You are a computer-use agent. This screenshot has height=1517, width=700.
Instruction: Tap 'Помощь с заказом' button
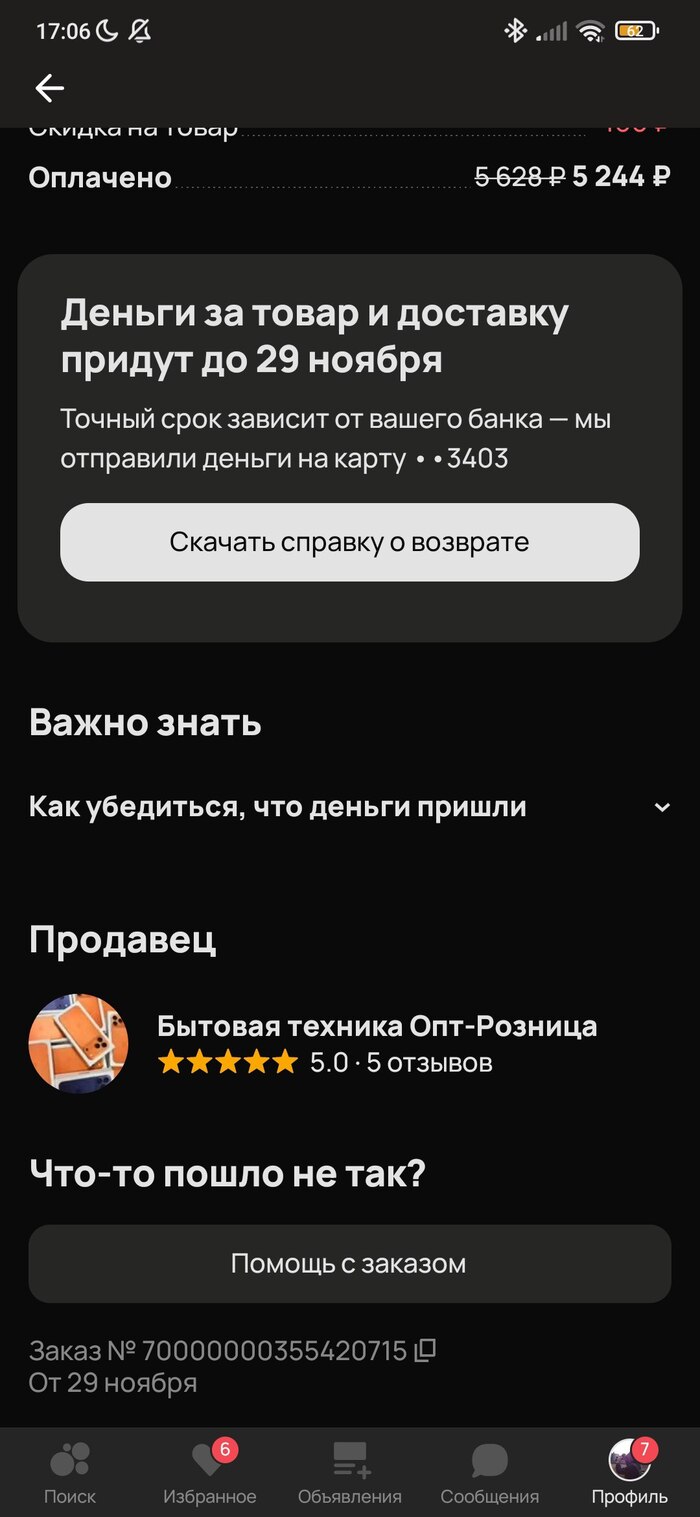pyautogui.click(x=349, y=1263)
